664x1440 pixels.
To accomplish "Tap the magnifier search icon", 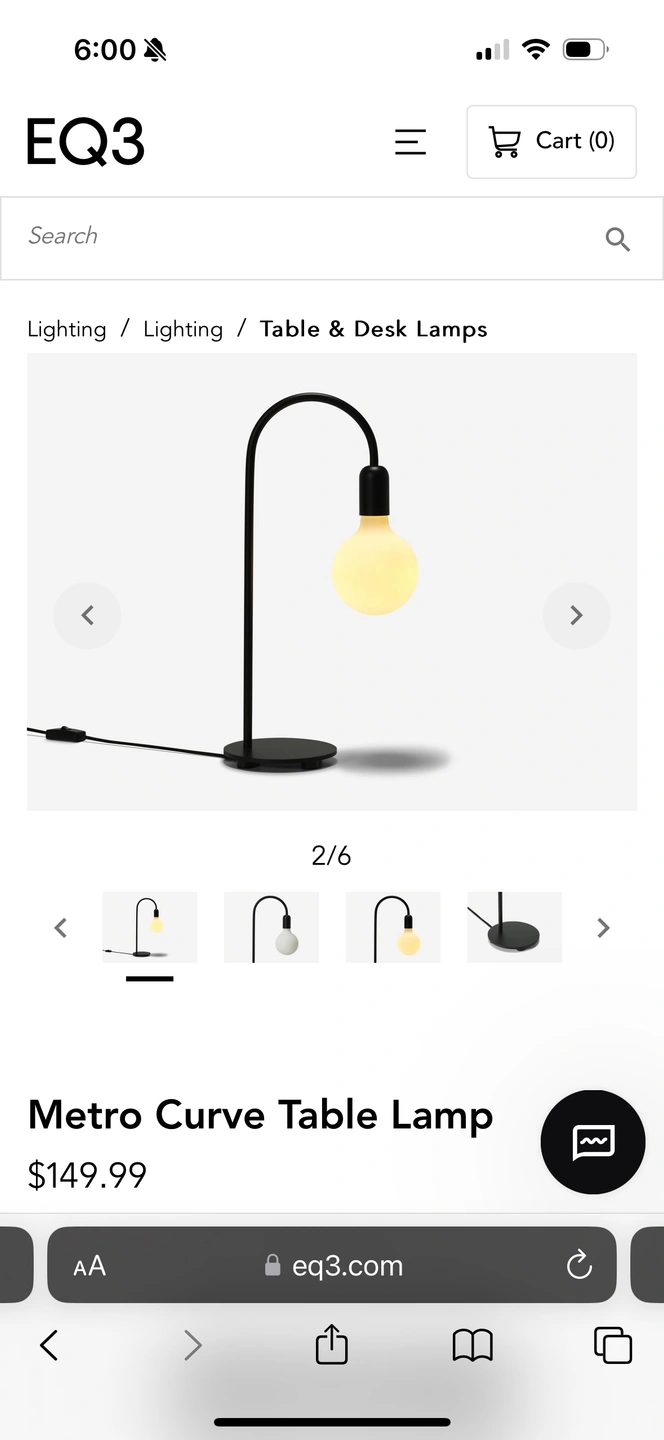I will click(x=617, y=239).
